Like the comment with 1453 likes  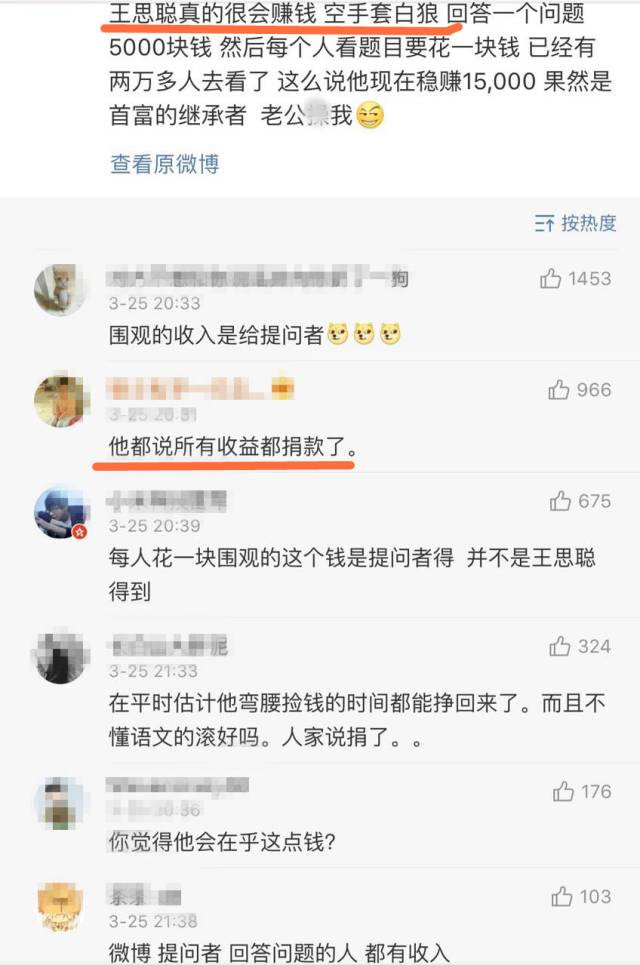[x=551, y=279]
